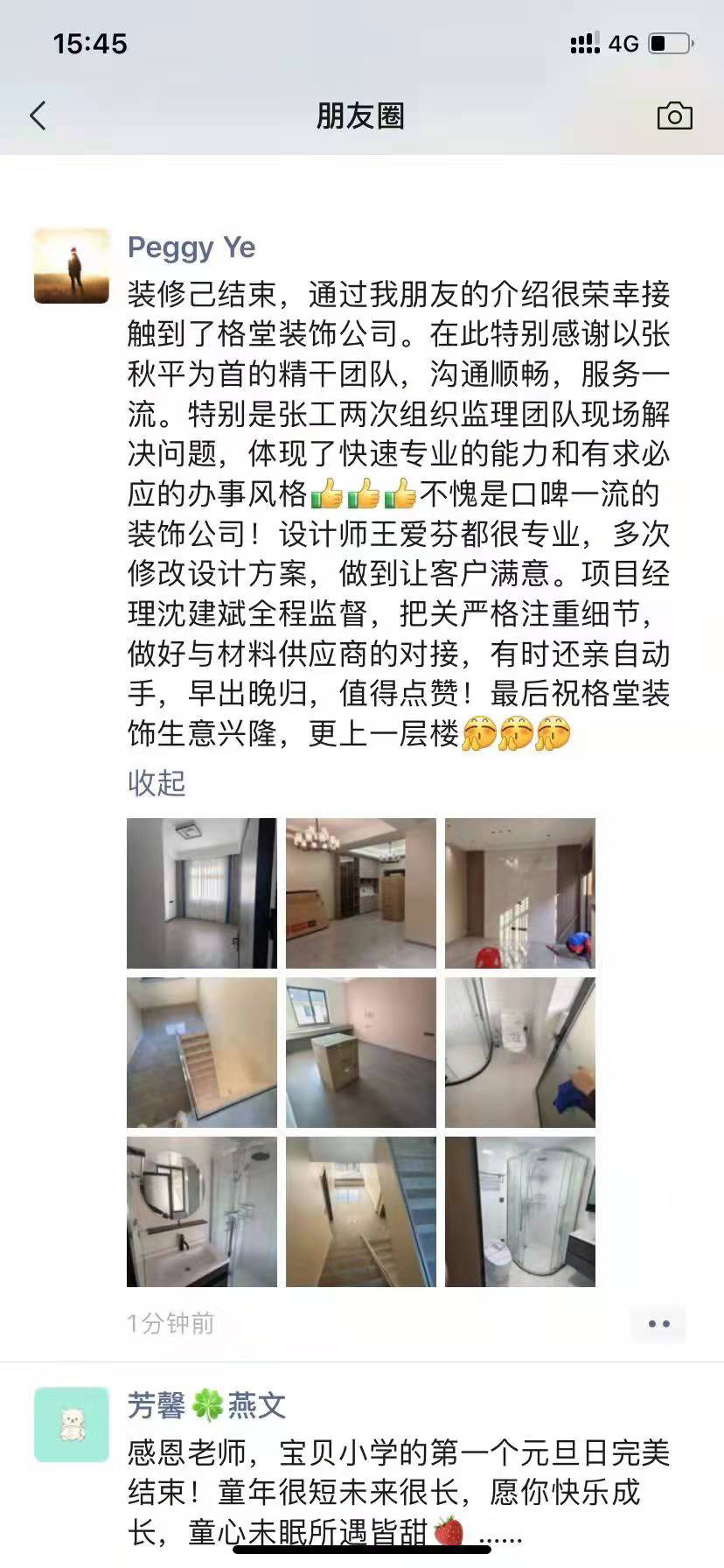This screenshot has height=1568, width=724.
Task: Select the 朋友圈 title bar text
Action: coord(361,115)
